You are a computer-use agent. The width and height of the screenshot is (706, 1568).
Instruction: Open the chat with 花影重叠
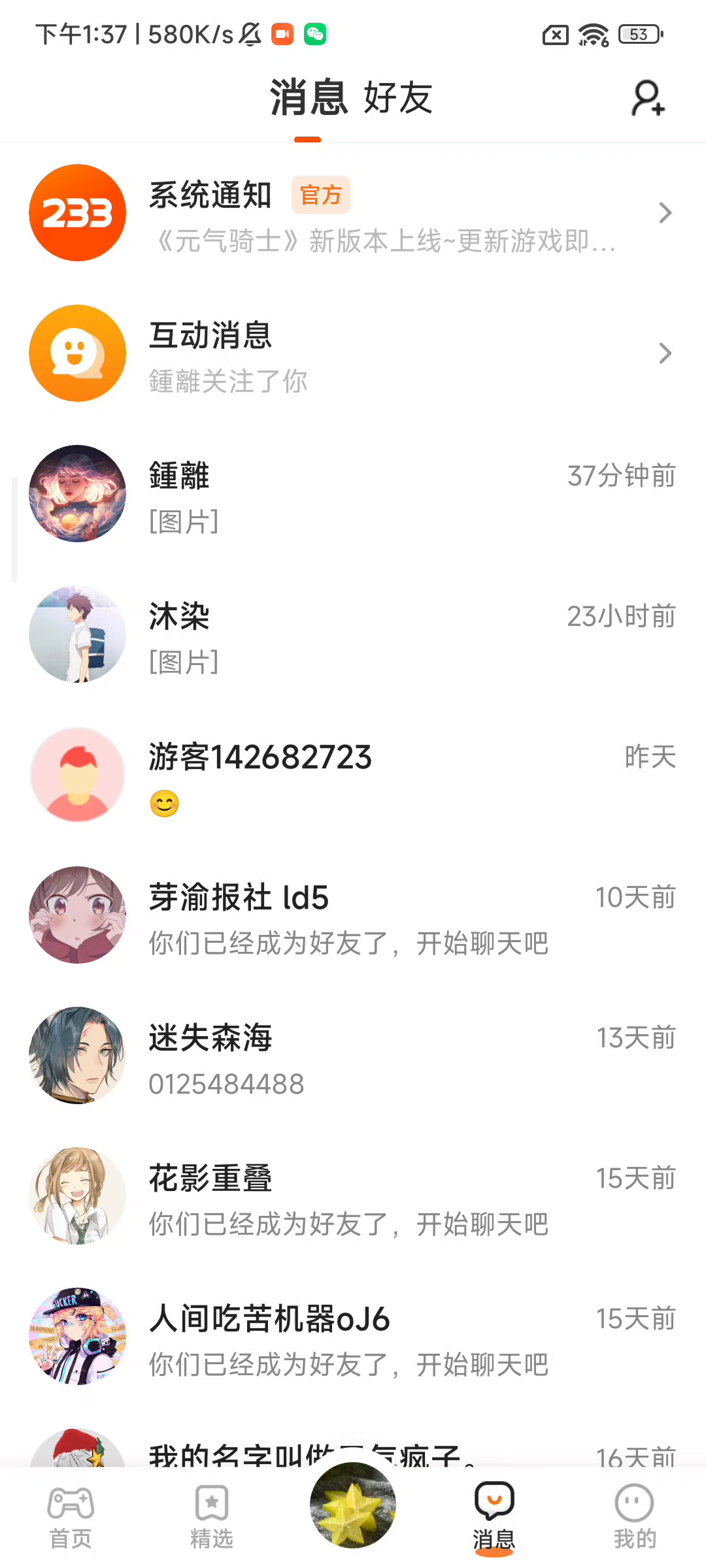(353, 1196)
